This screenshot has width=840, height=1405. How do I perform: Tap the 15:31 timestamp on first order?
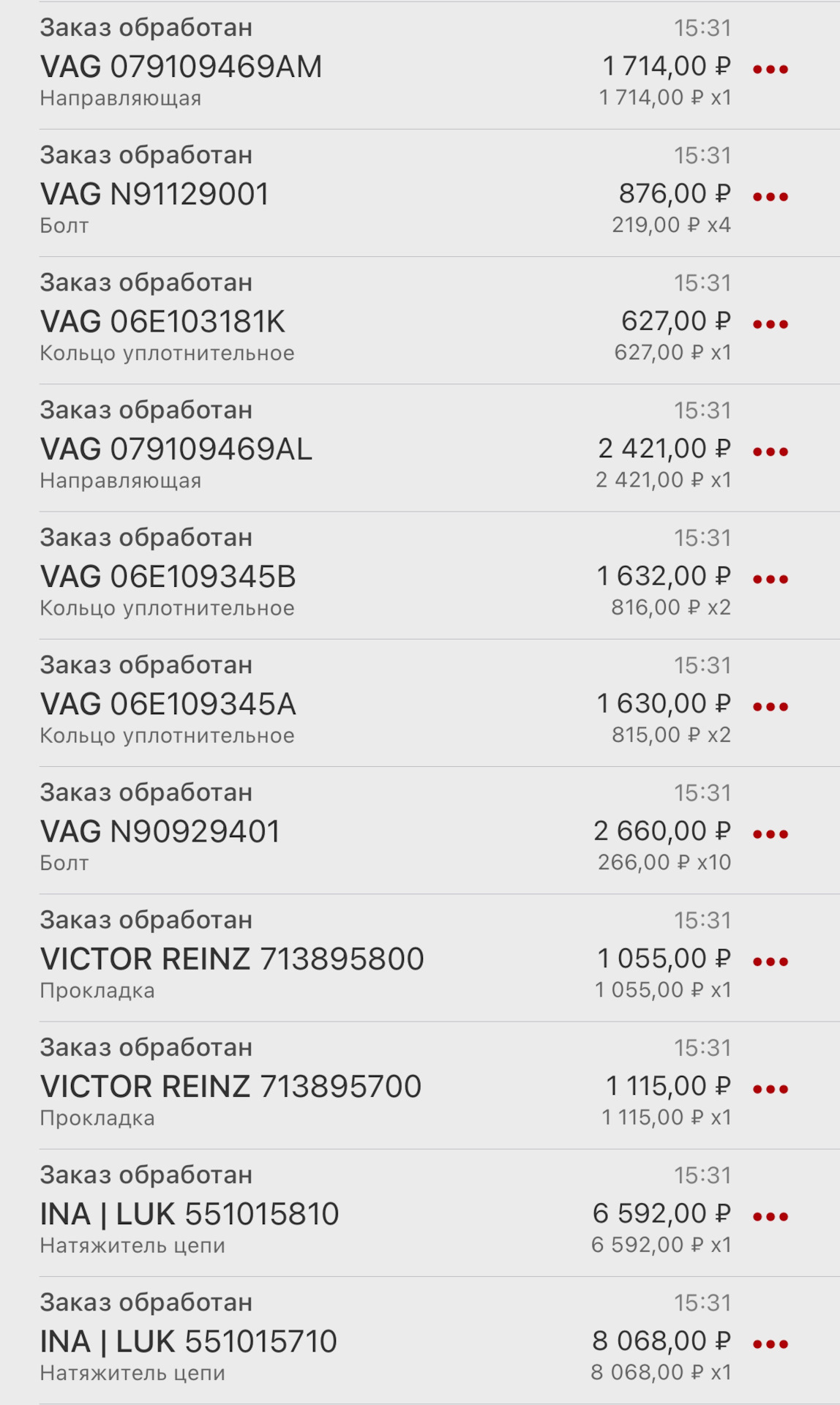tap(701, 29)
